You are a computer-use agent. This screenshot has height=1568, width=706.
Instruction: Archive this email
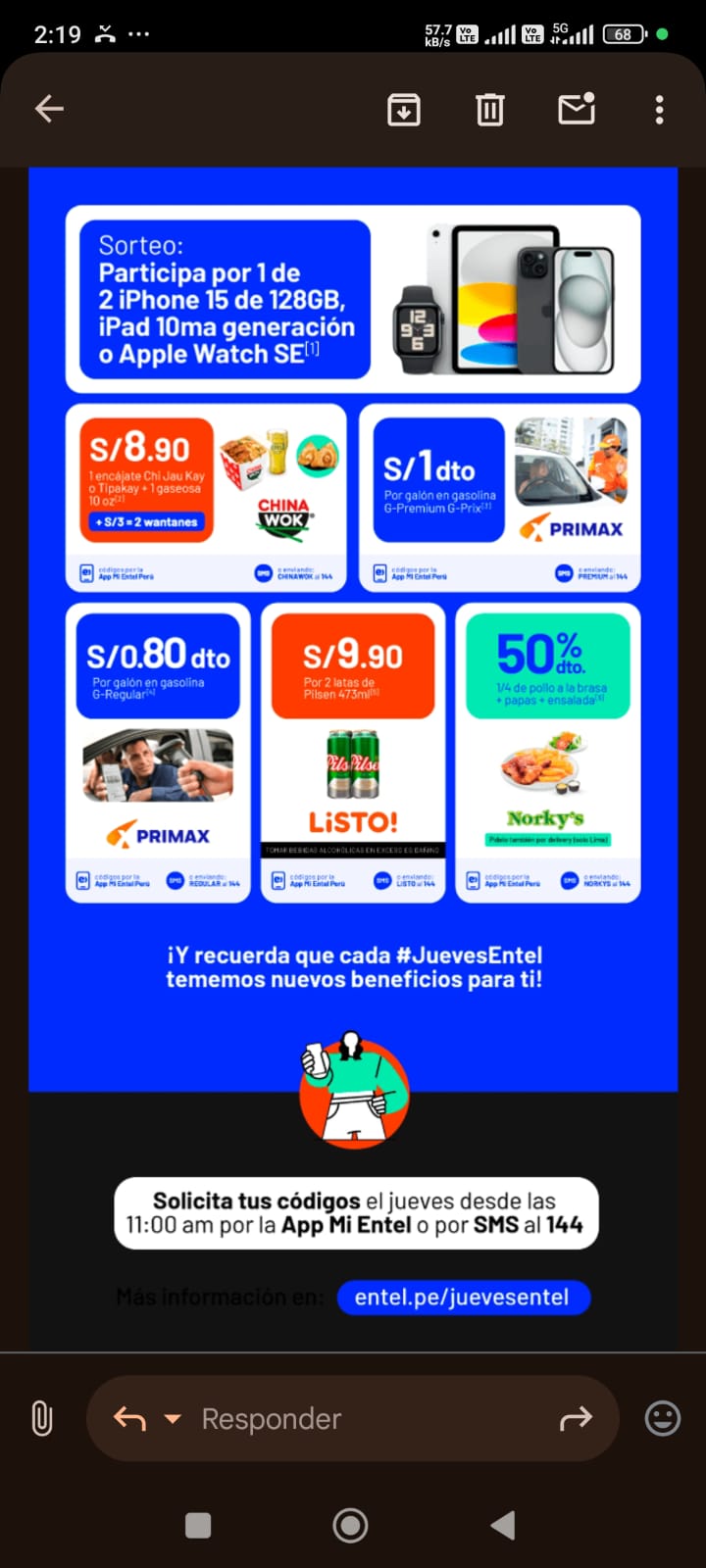click(404, 109)
